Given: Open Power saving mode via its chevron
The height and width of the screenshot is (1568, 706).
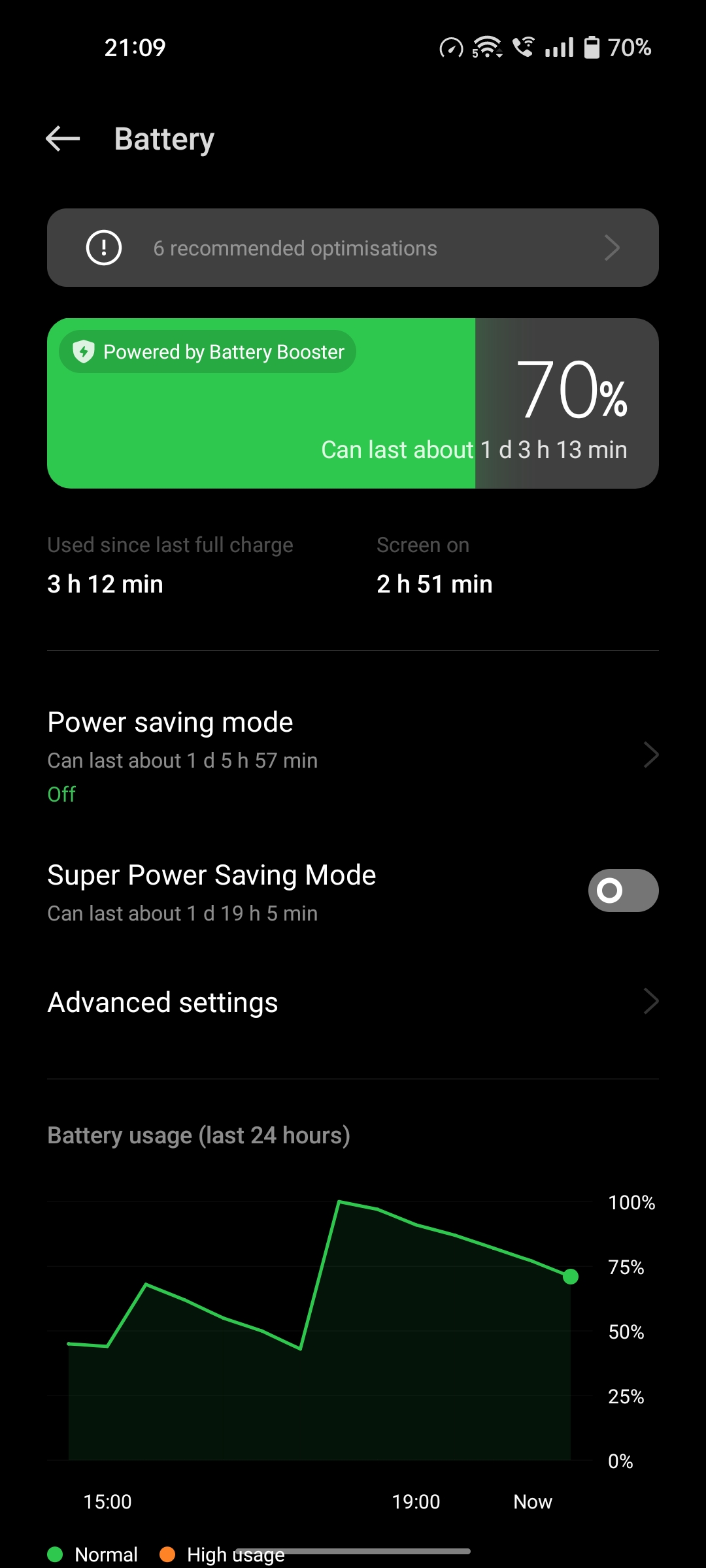Looking at the screenshot, I should [x=652, y=755].
